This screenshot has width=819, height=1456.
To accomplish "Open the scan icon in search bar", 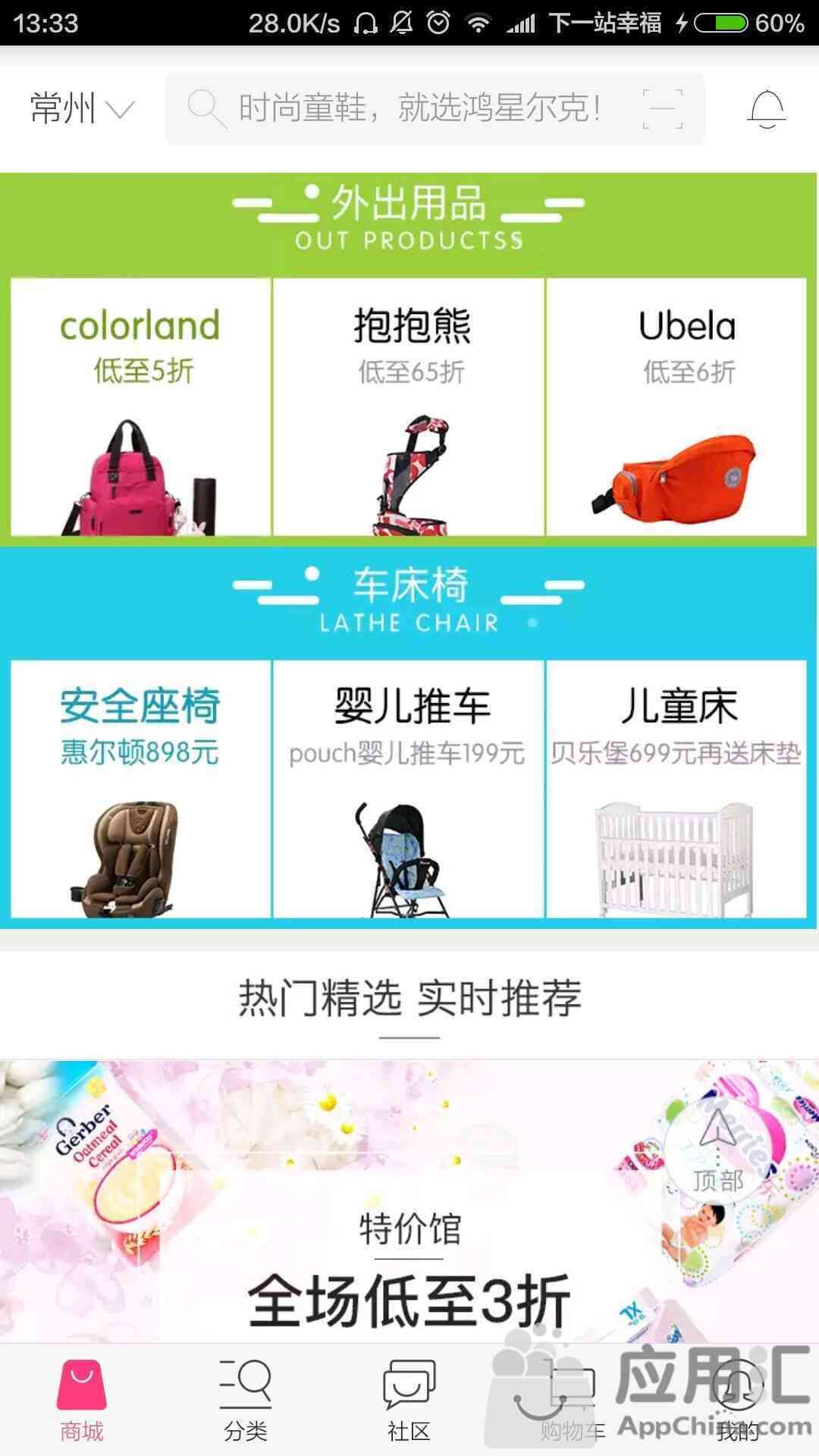I will tap(662, 109).
